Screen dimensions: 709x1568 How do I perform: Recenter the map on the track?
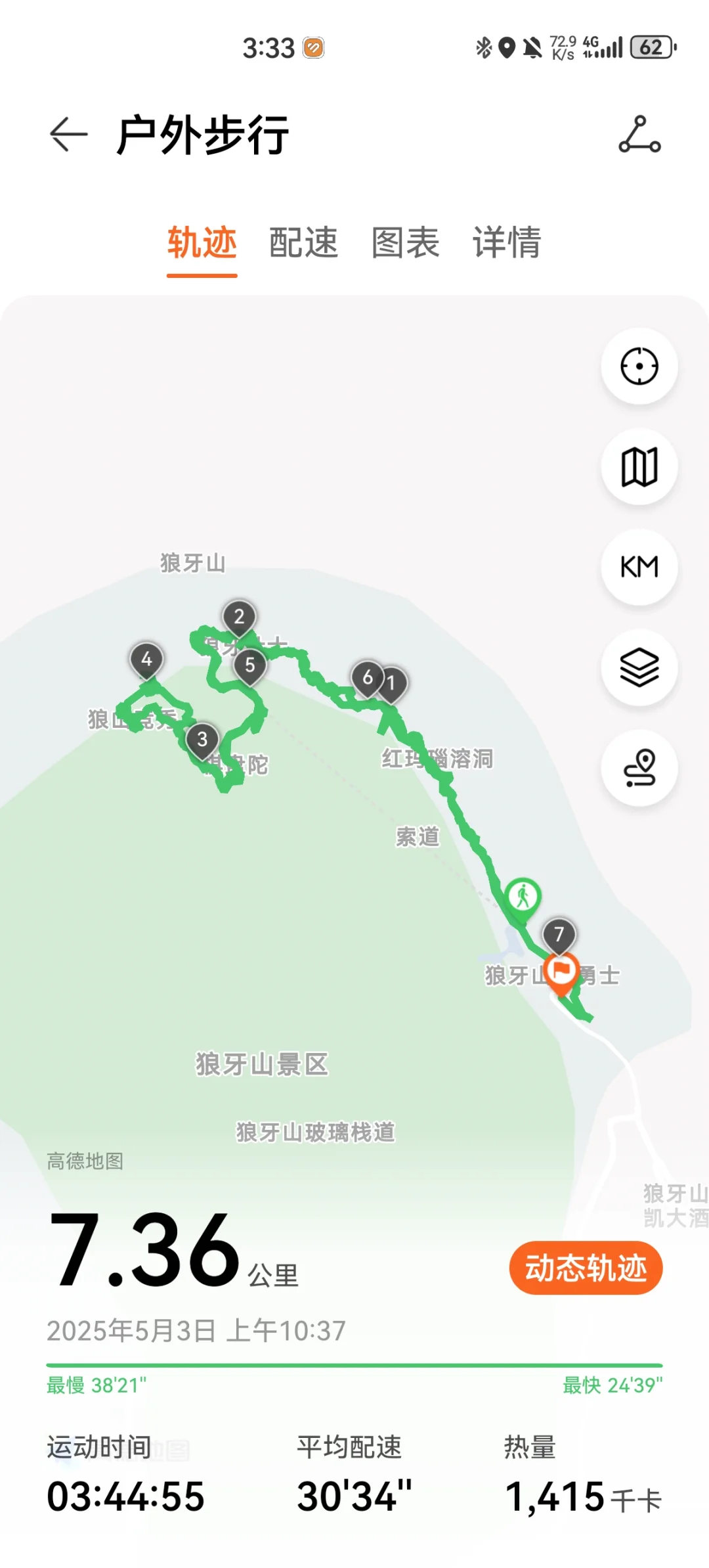(x=639, y=366)
